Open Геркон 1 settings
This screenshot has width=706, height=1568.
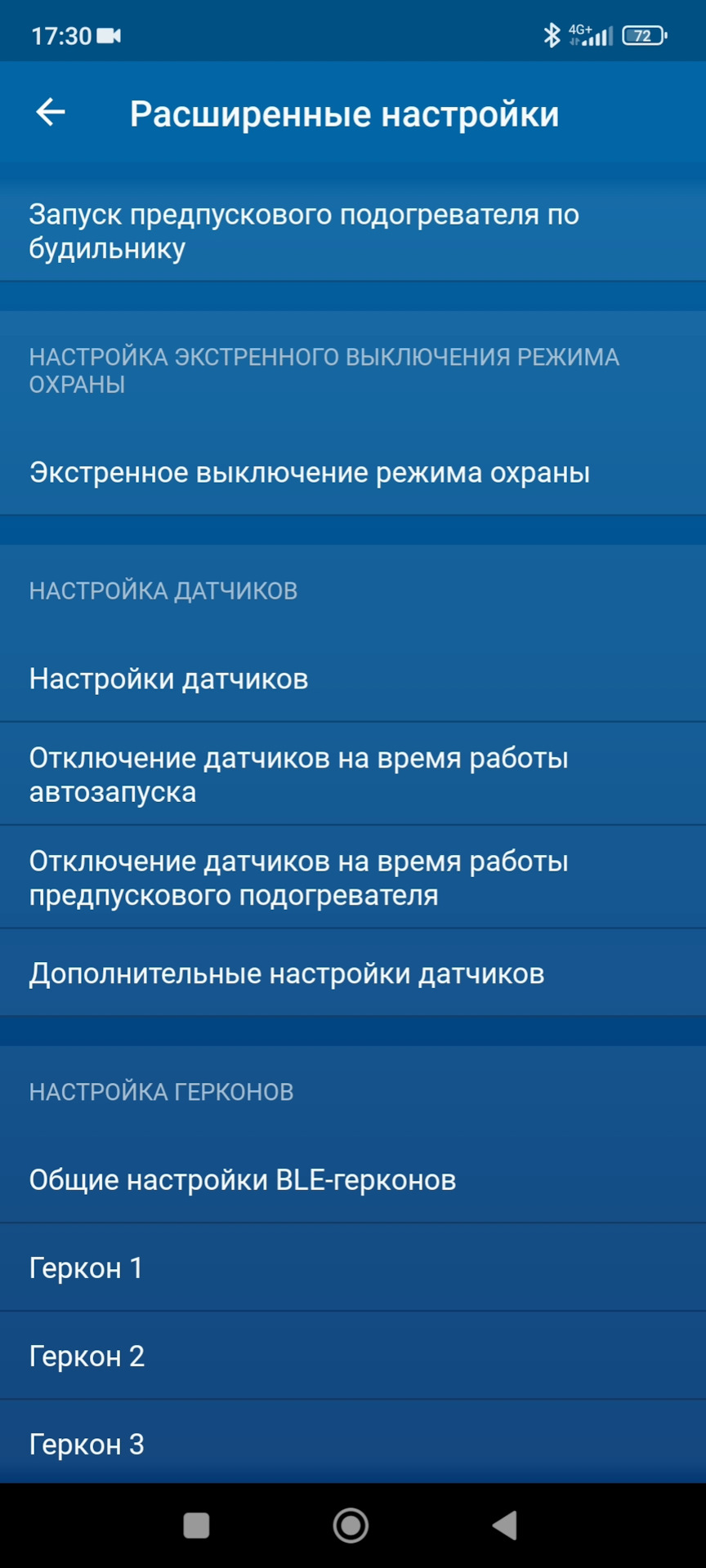click(353, 1268)
